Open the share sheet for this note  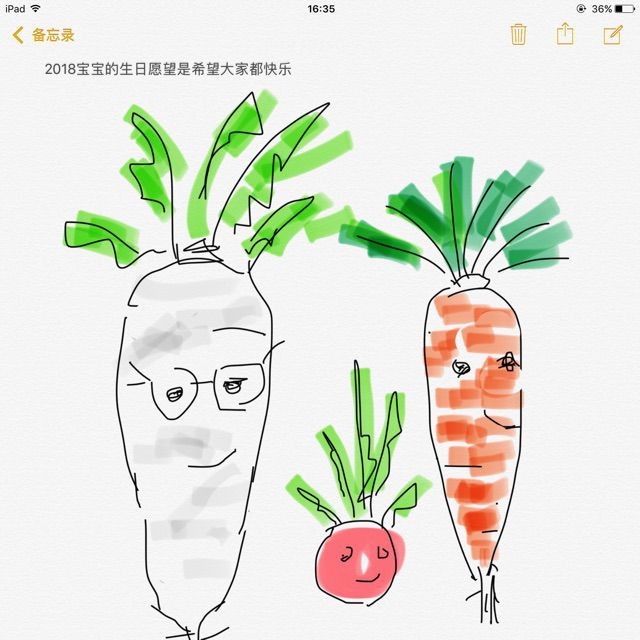[x=565, y=34]
